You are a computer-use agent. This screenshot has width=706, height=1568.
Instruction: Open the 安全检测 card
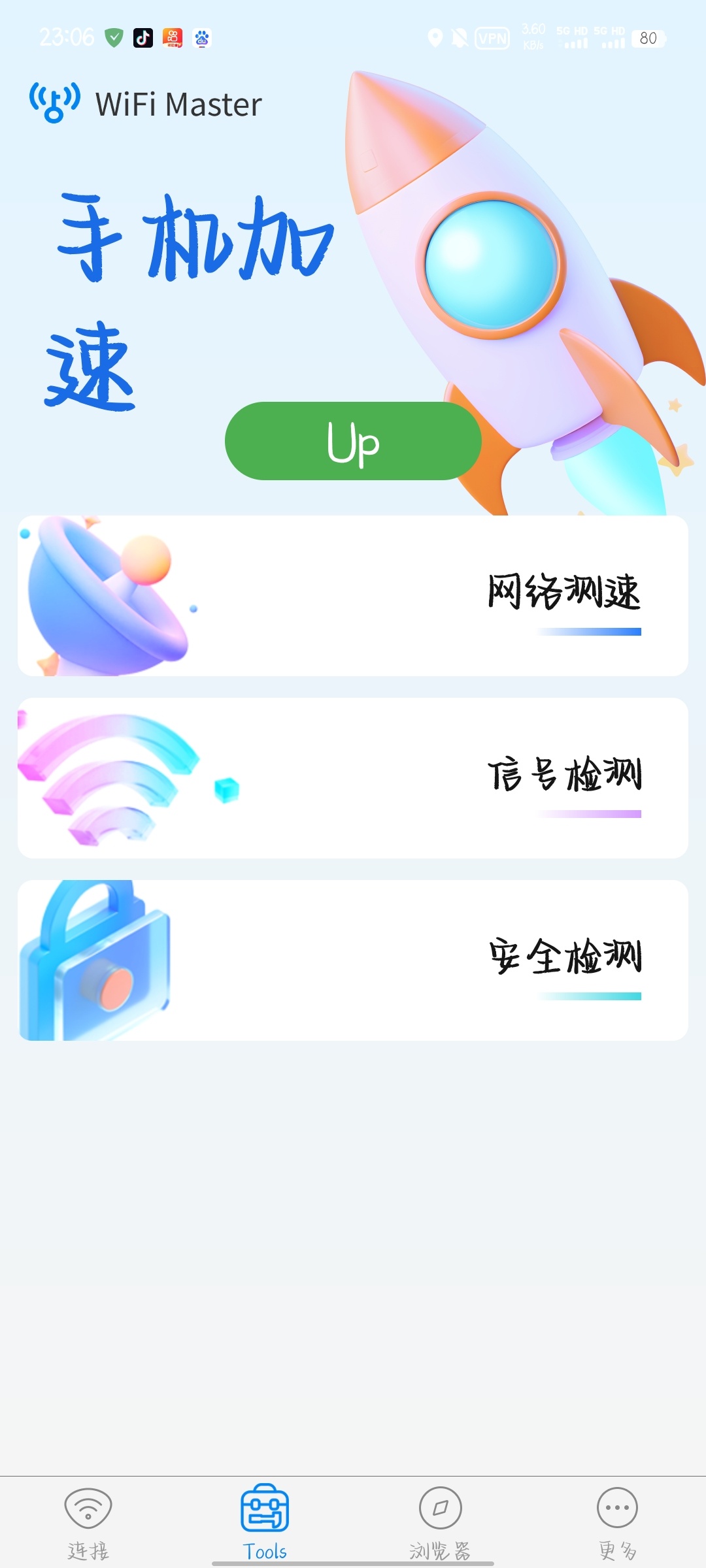353,960
